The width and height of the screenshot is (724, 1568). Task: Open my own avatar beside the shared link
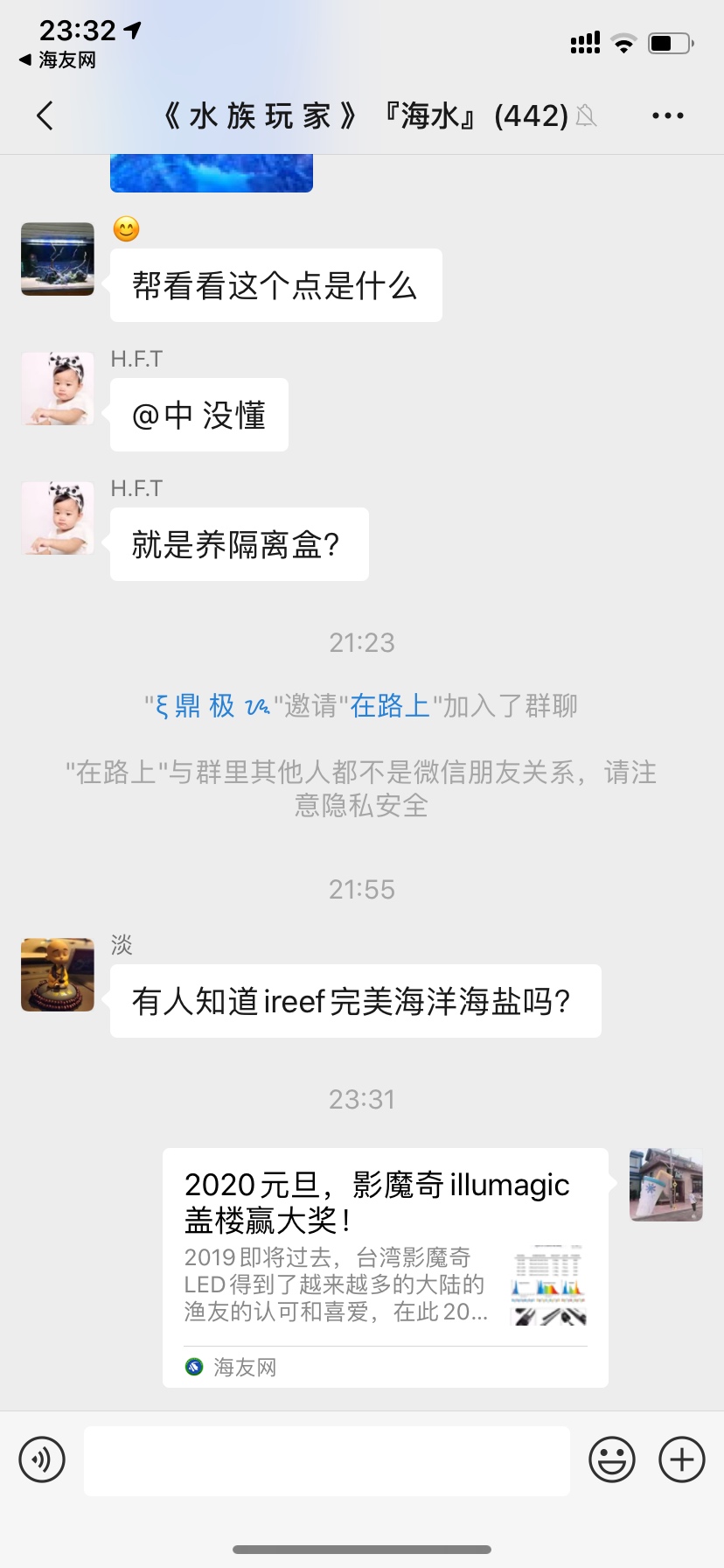click(666, 1185)
